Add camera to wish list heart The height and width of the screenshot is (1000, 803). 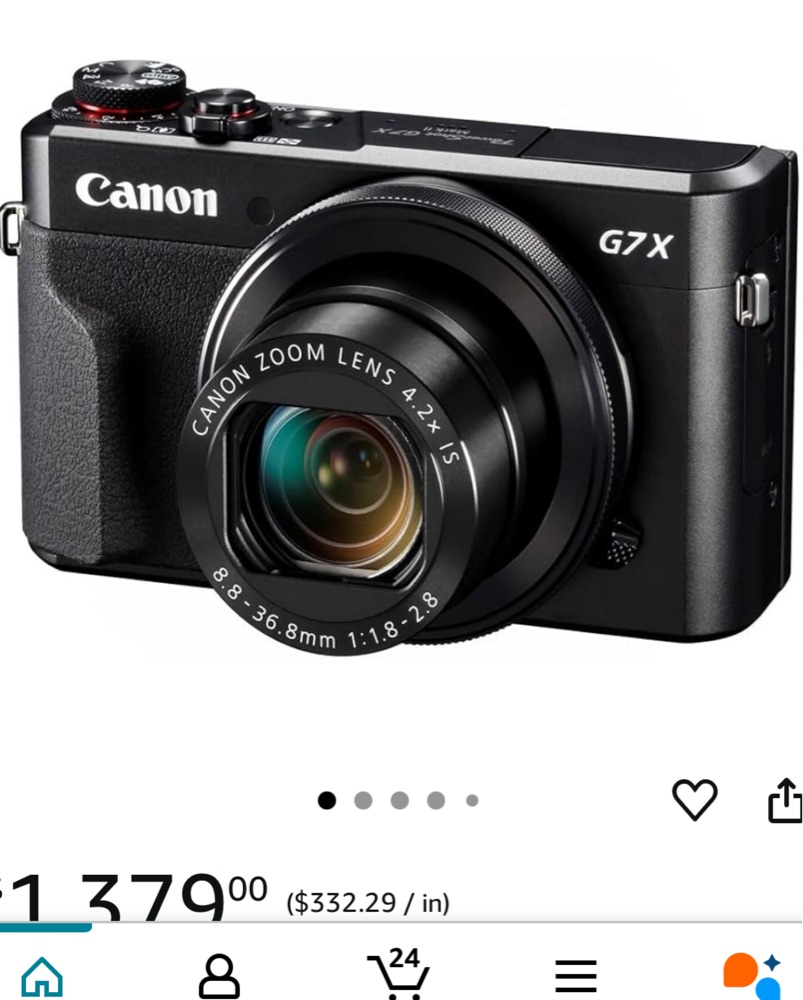pyautogui.click(x=694, y=800)
